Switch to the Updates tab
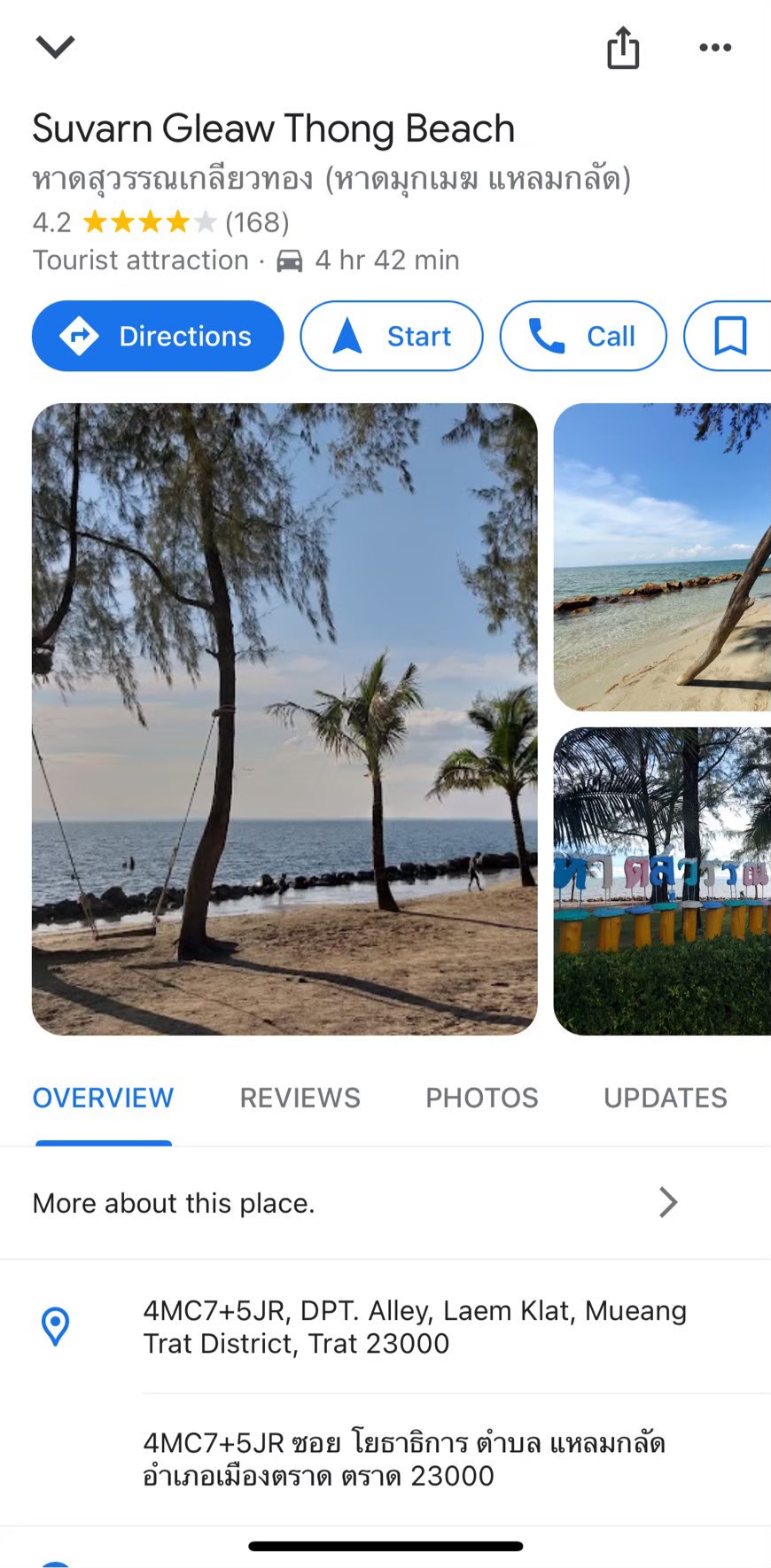771x1568 pixels. coord(666,1098)
